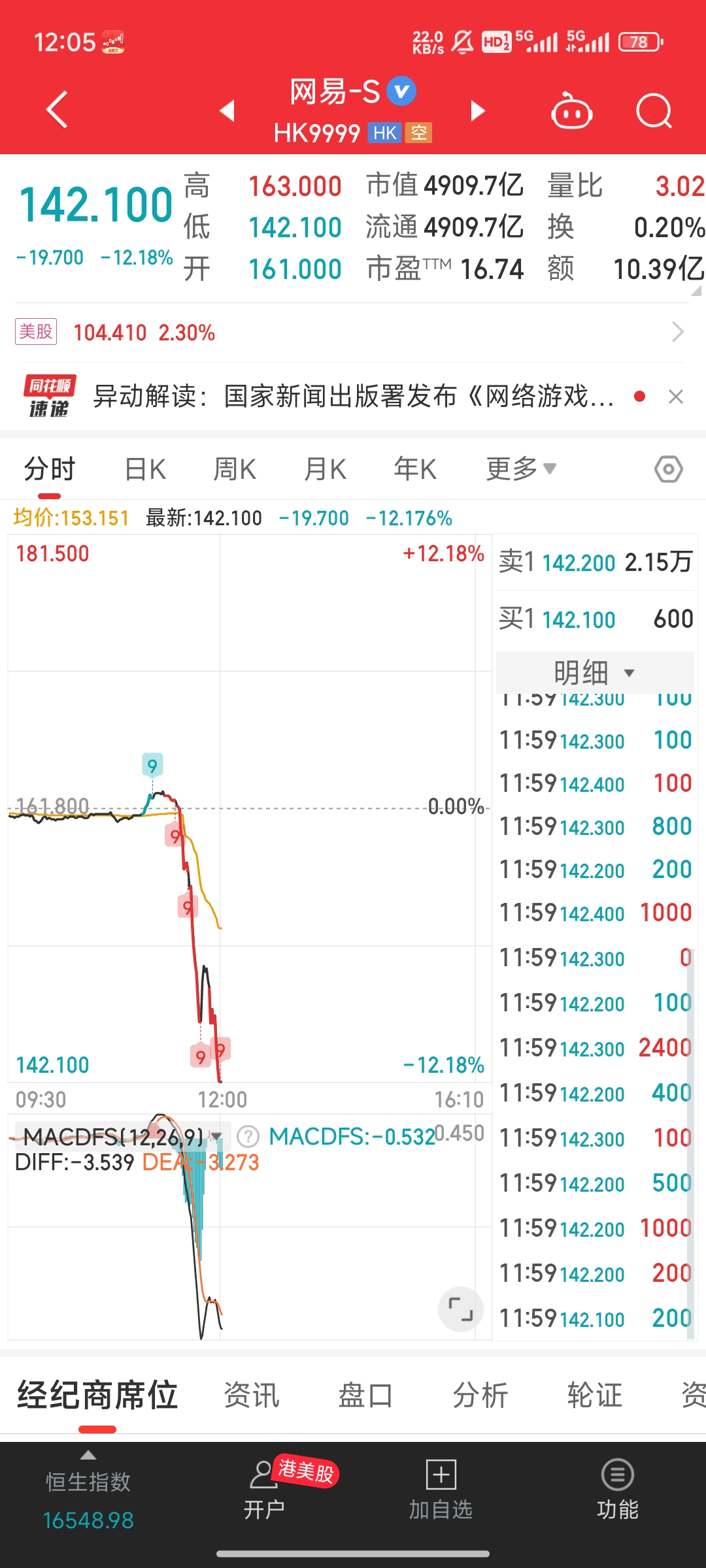Open stock search magnifier
This screenshot has width=706, height=1568.
point(654,111)
